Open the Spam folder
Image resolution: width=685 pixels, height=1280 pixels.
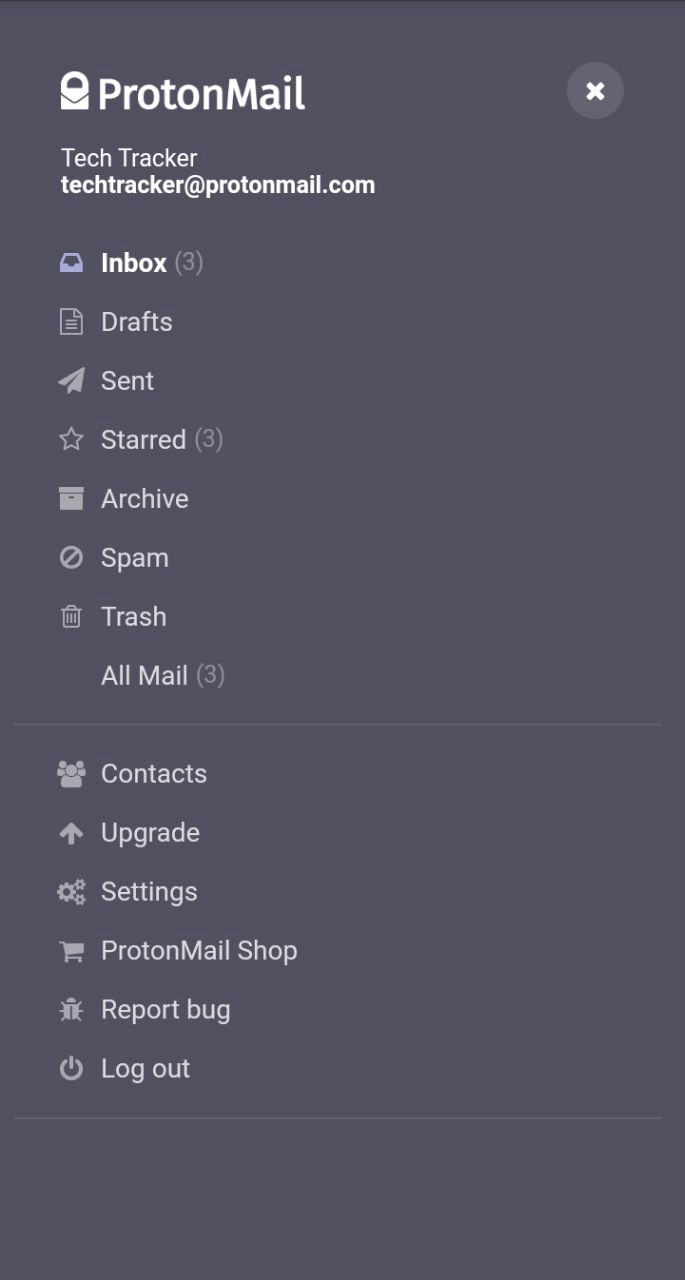134,558
